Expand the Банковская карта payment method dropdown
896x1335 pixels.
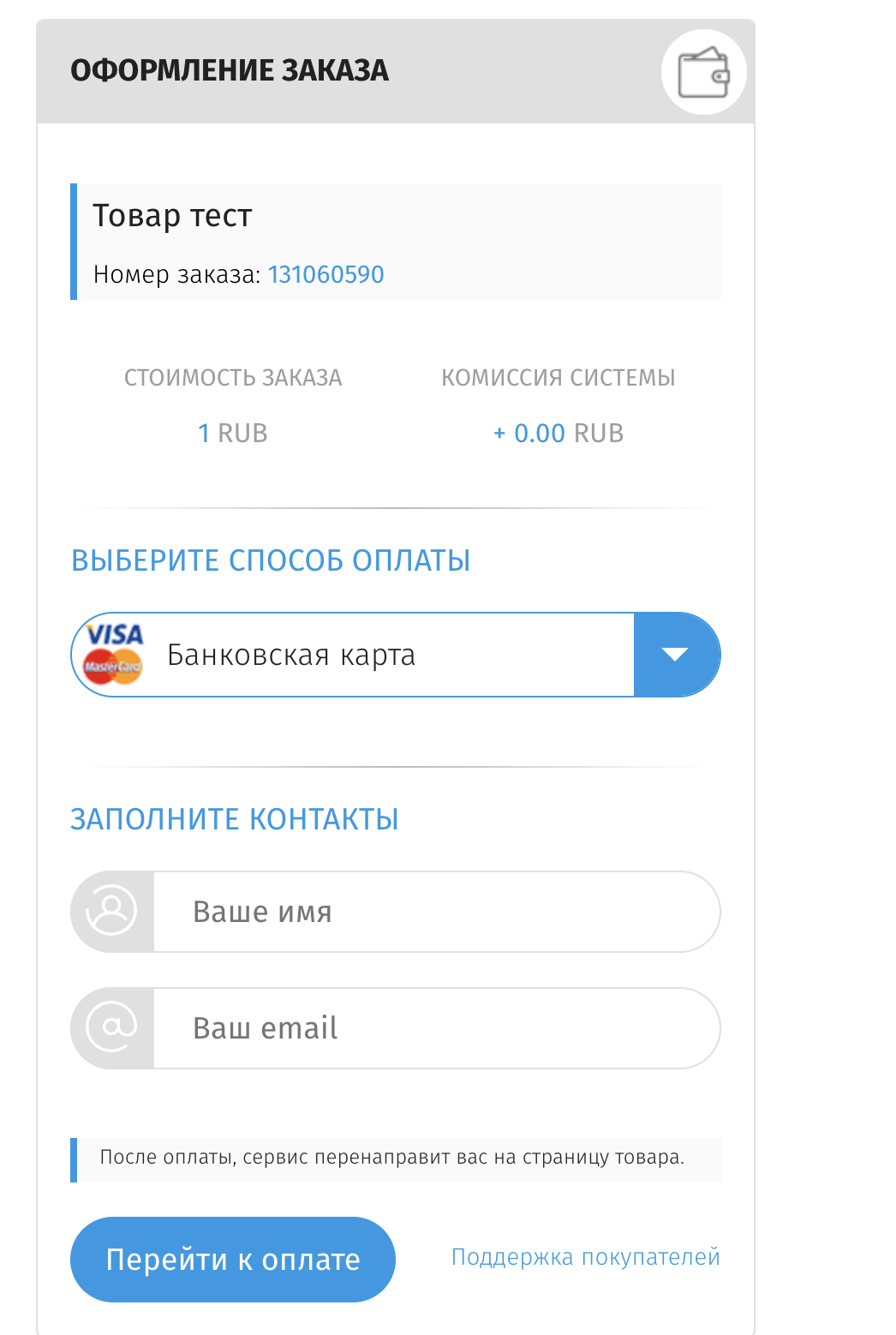(x=676, y=655)
